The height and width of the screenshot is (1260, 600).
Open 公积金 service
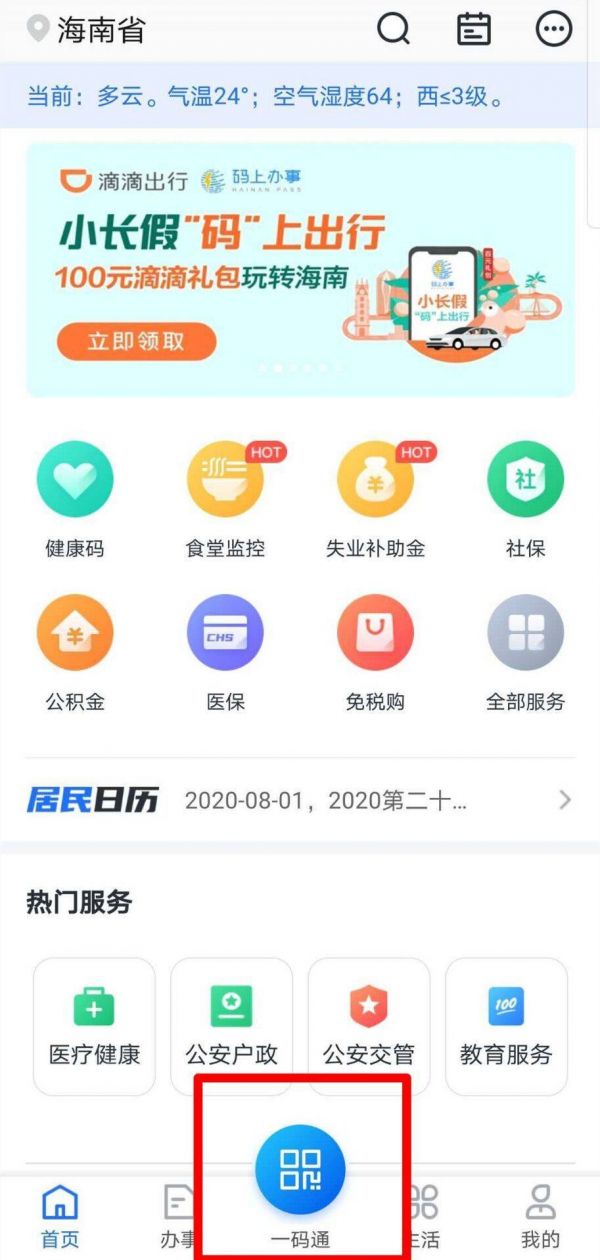pos(75,652)
